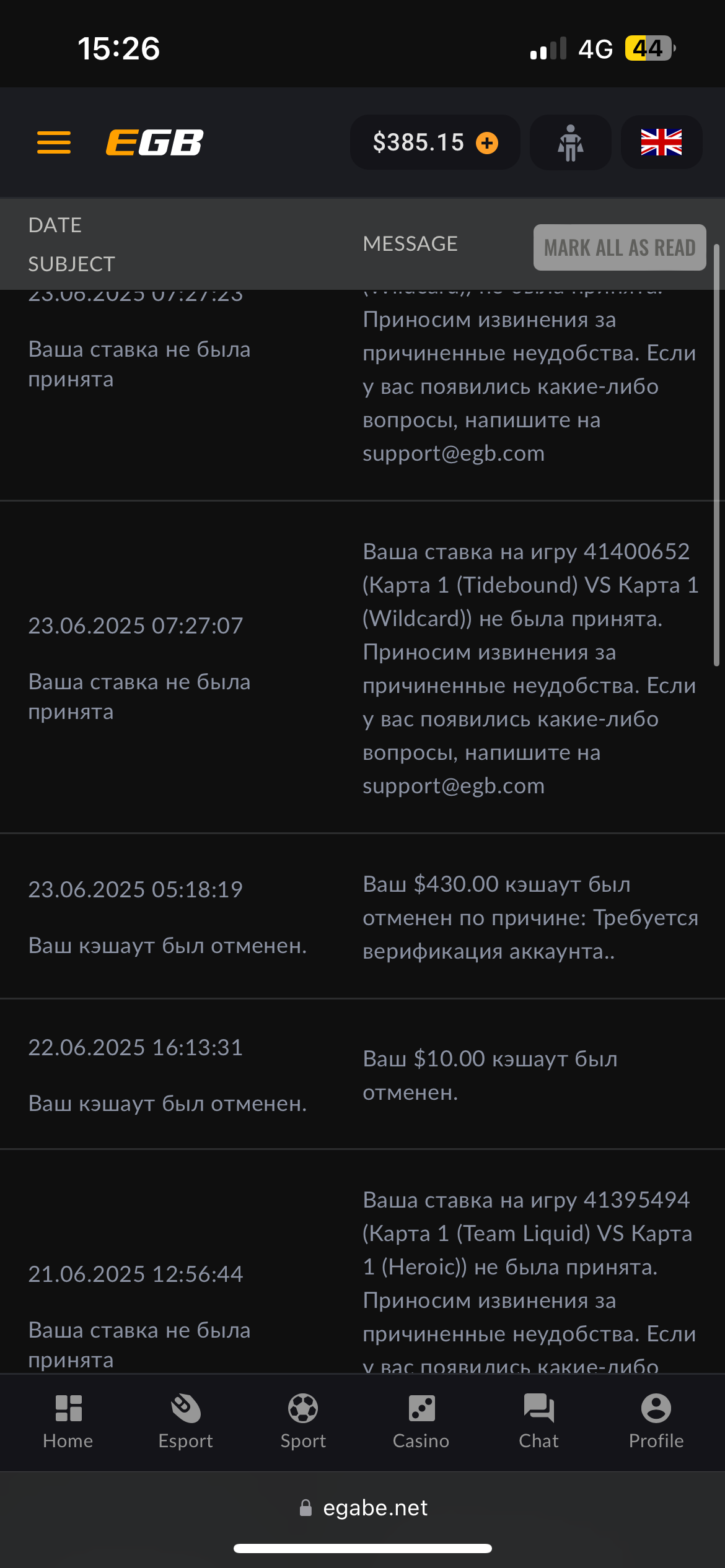725x1568 pixels.
Task: Open the Chat tab
Action: 538,1422
